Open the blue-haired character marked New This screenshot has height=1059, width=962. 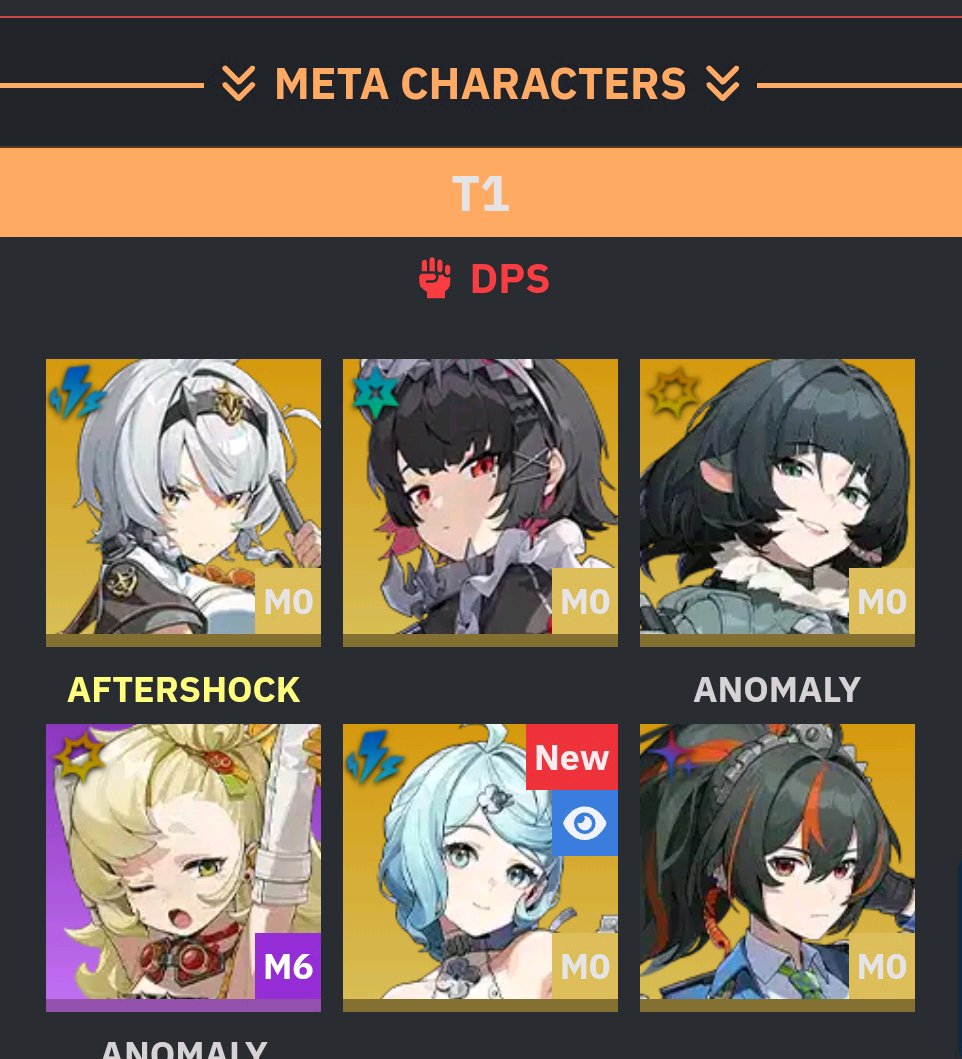coord(480,867)
